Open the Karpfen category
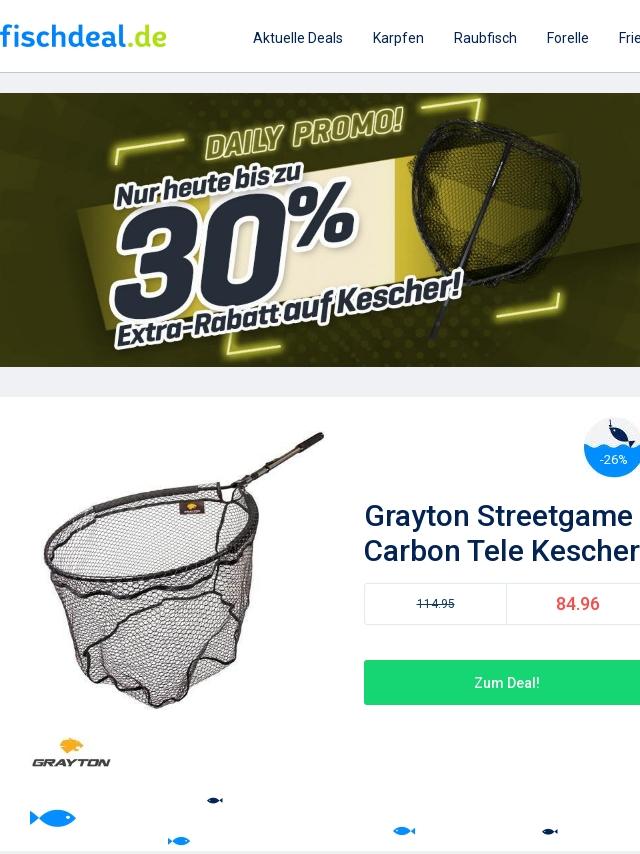This screenshot has width=640, height=854. point(398,38)
